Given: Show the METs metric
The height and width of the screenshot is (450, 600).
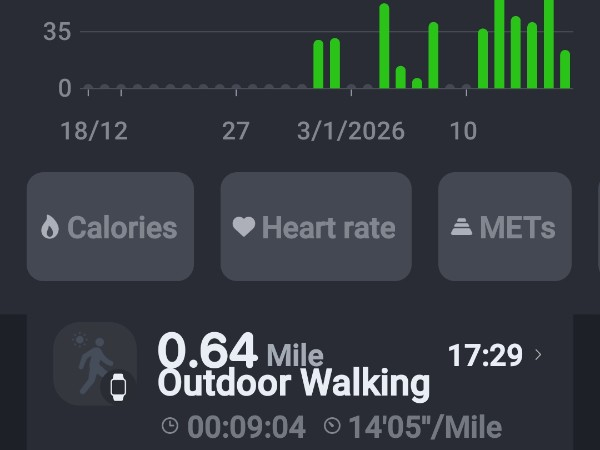Looking at the screenshot, I should pos(504,227).
